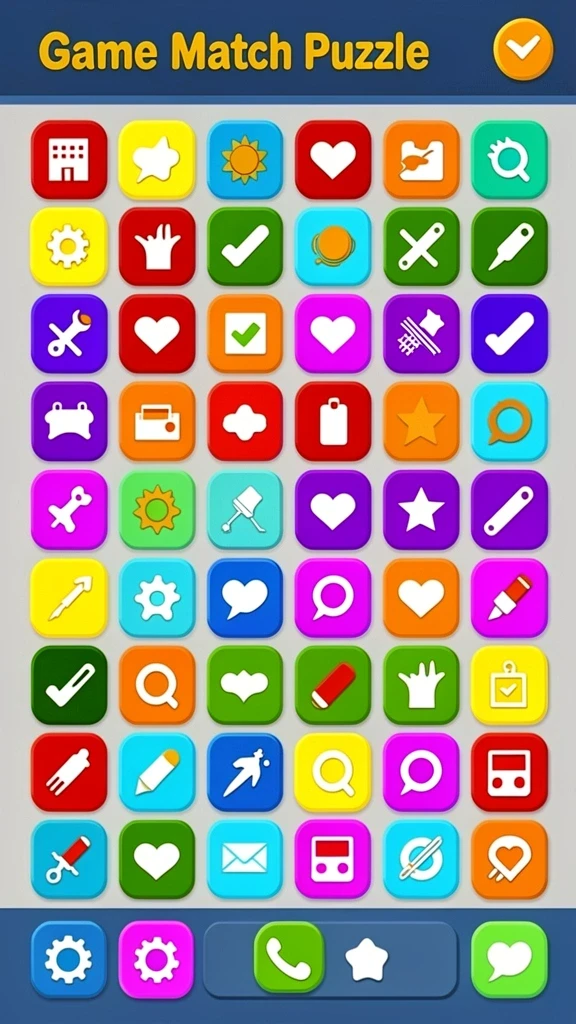Image resolution: width=576 pixels, height=1024 pixels.
Task: Choose the red hand tile
Action: coord(157,246)
